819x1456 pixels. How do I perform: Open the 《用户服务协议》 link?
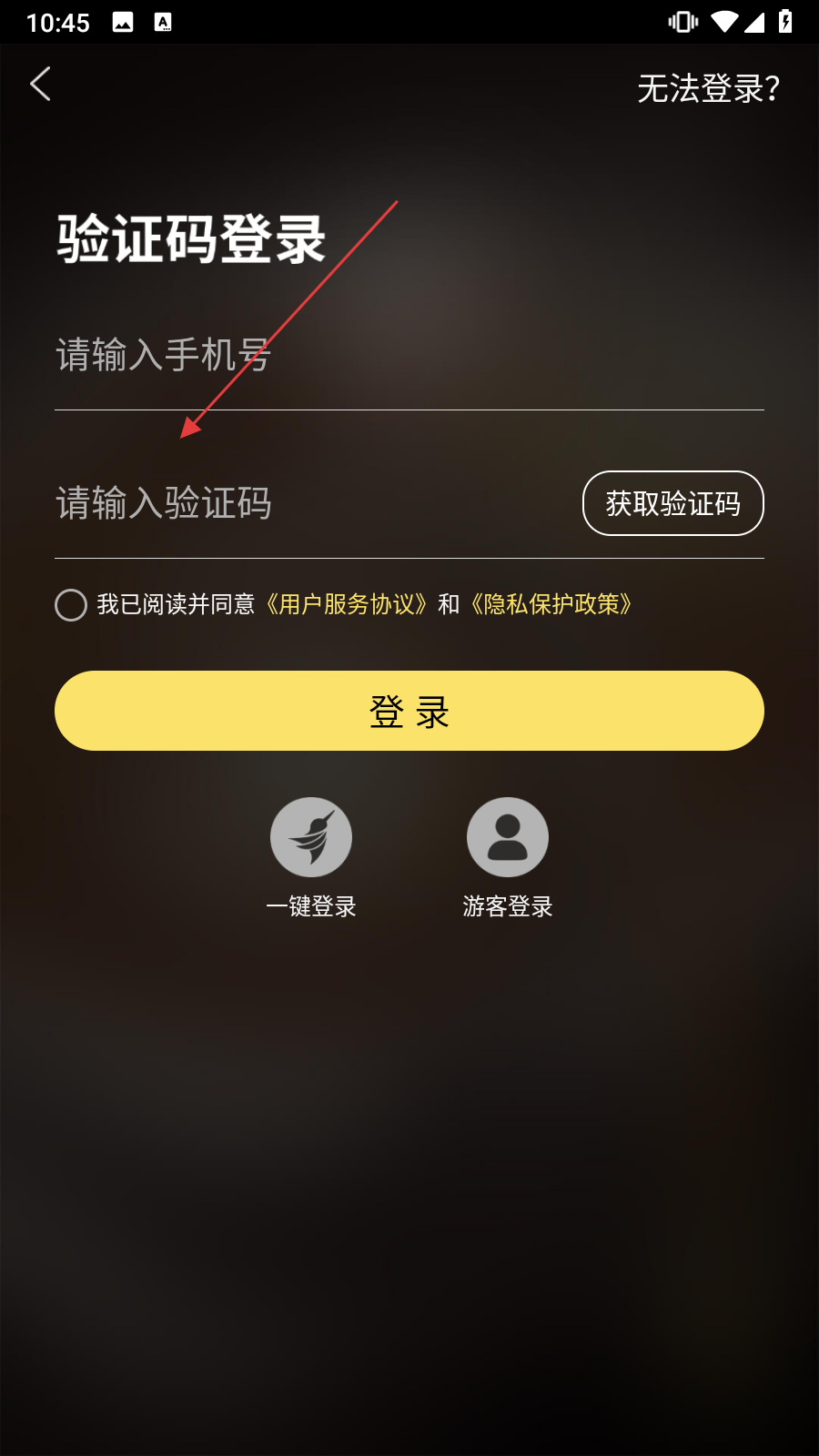(346, 604)
